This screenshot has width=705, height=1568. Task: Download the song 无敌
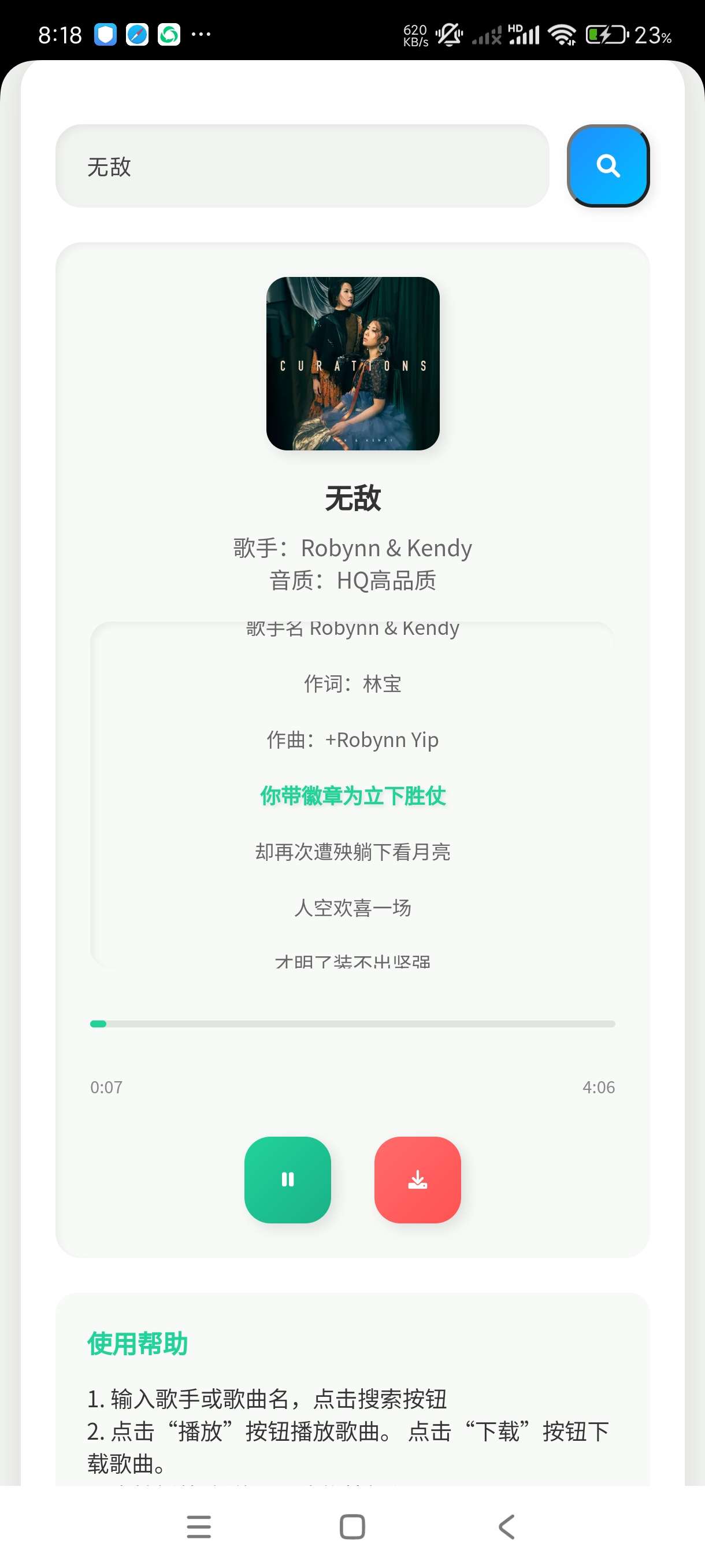[x=417, y=1179]
